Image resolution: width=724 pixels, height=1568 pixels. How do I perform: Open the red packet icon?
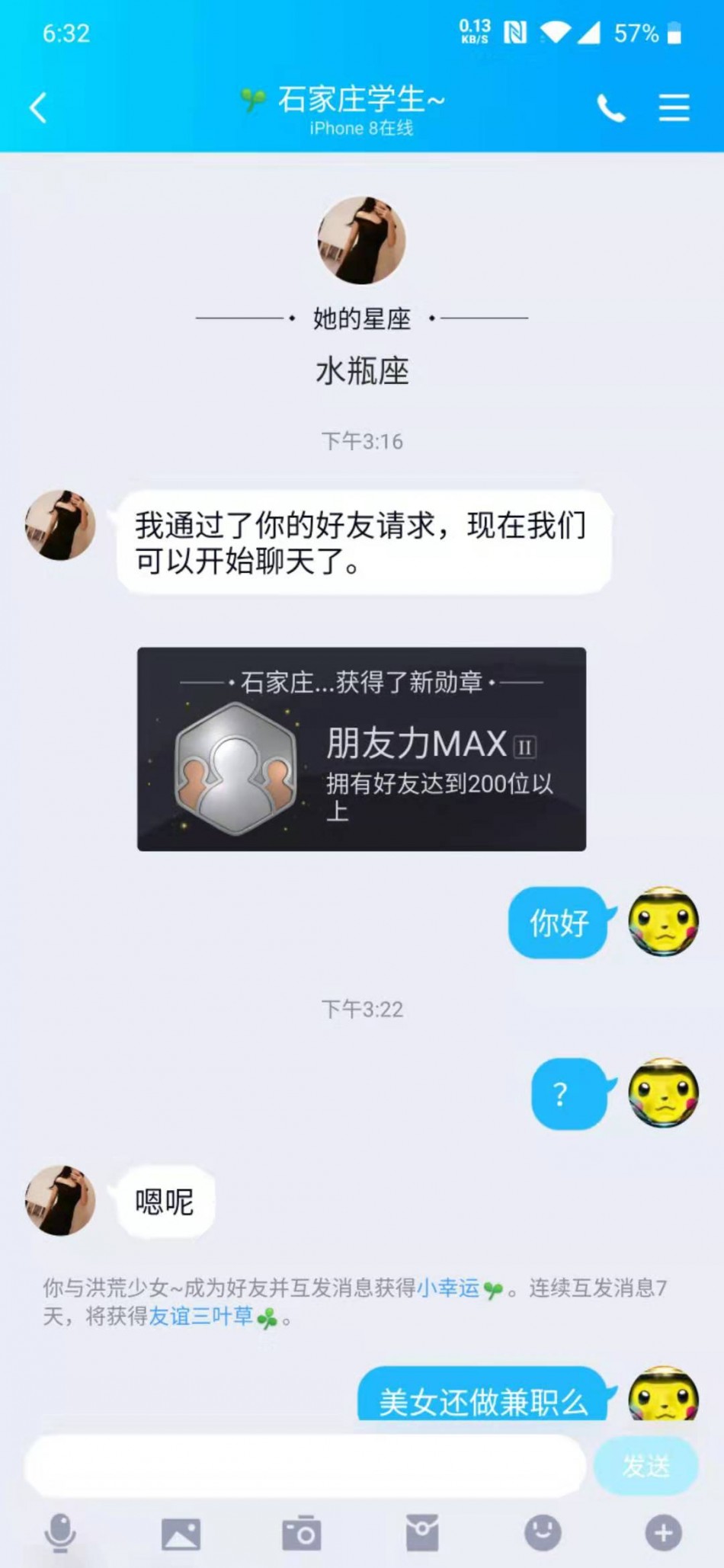422,1532
